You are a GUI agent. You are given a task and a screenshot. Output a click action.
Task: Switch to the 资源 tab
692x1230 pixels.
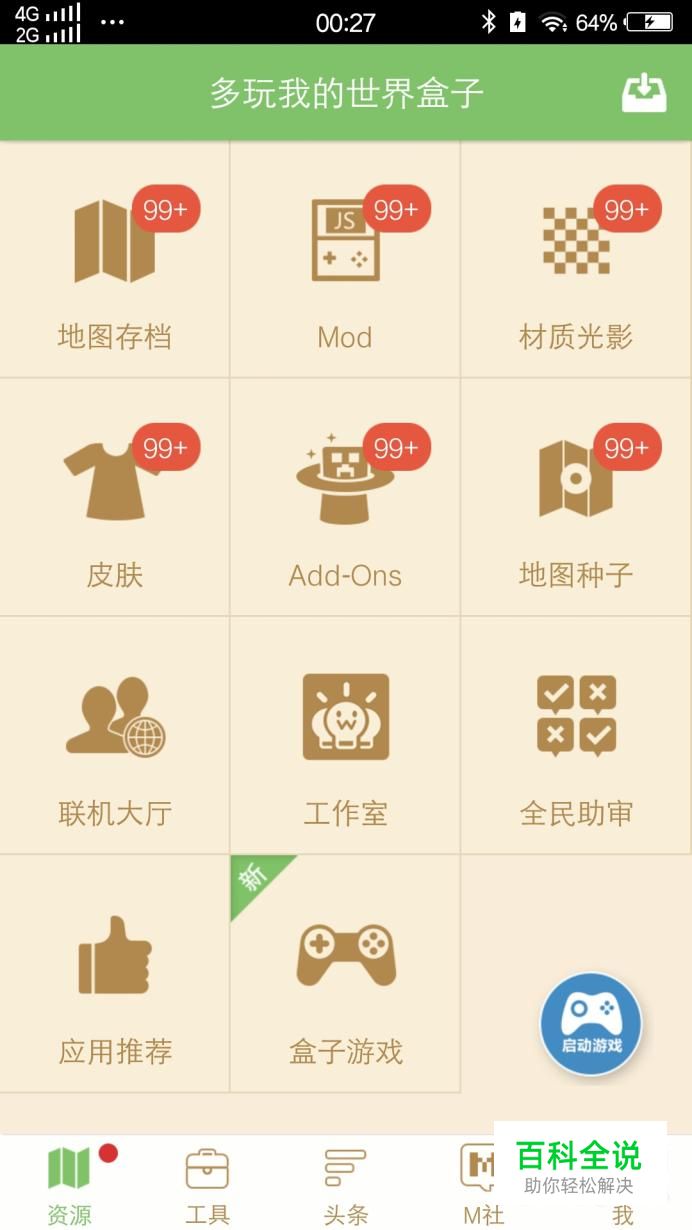point(69,1185)
